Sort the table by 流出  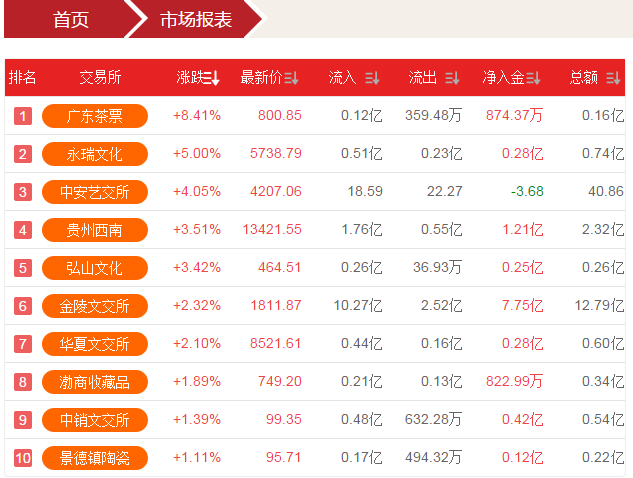click(434, 78)
